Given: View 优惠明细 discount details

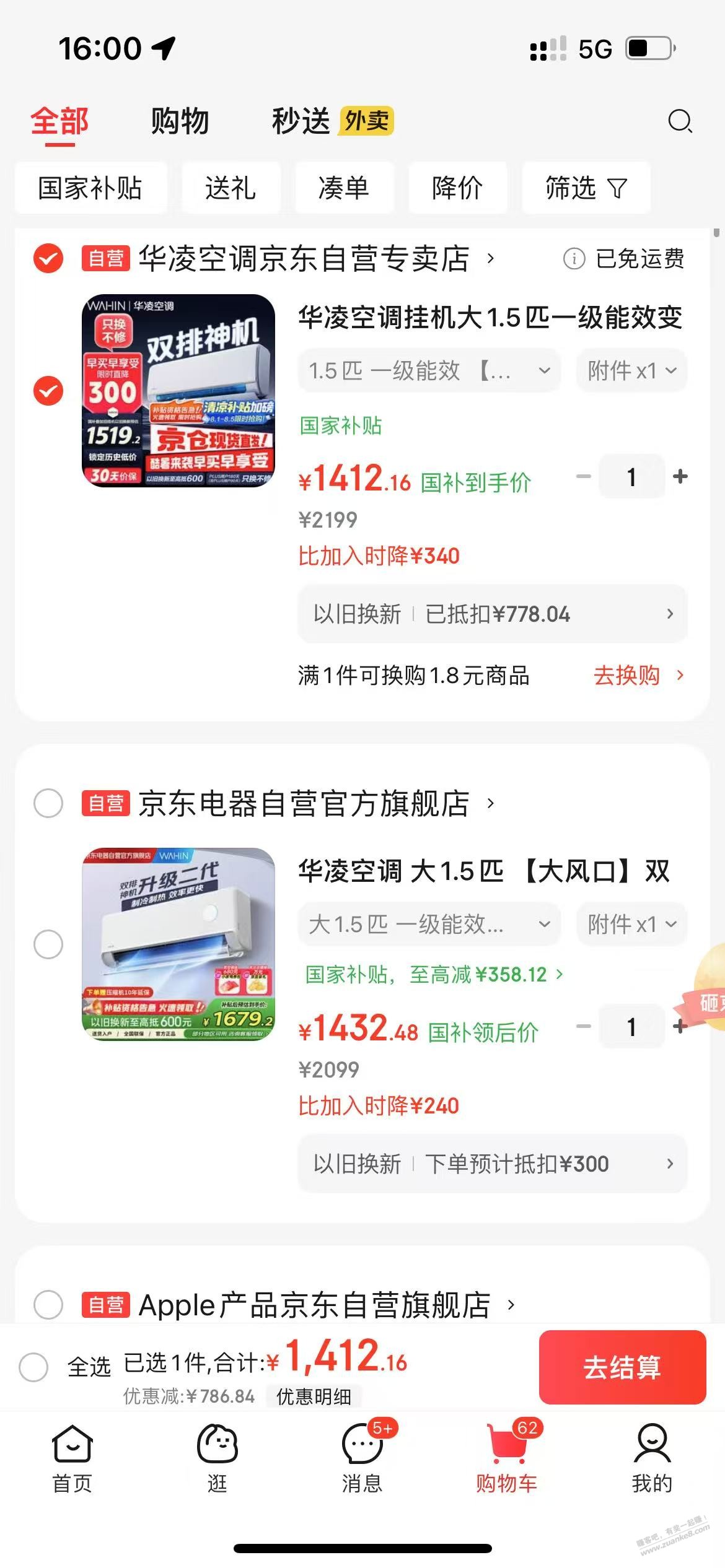Looking at the screenshot, I should [314, 1396].
